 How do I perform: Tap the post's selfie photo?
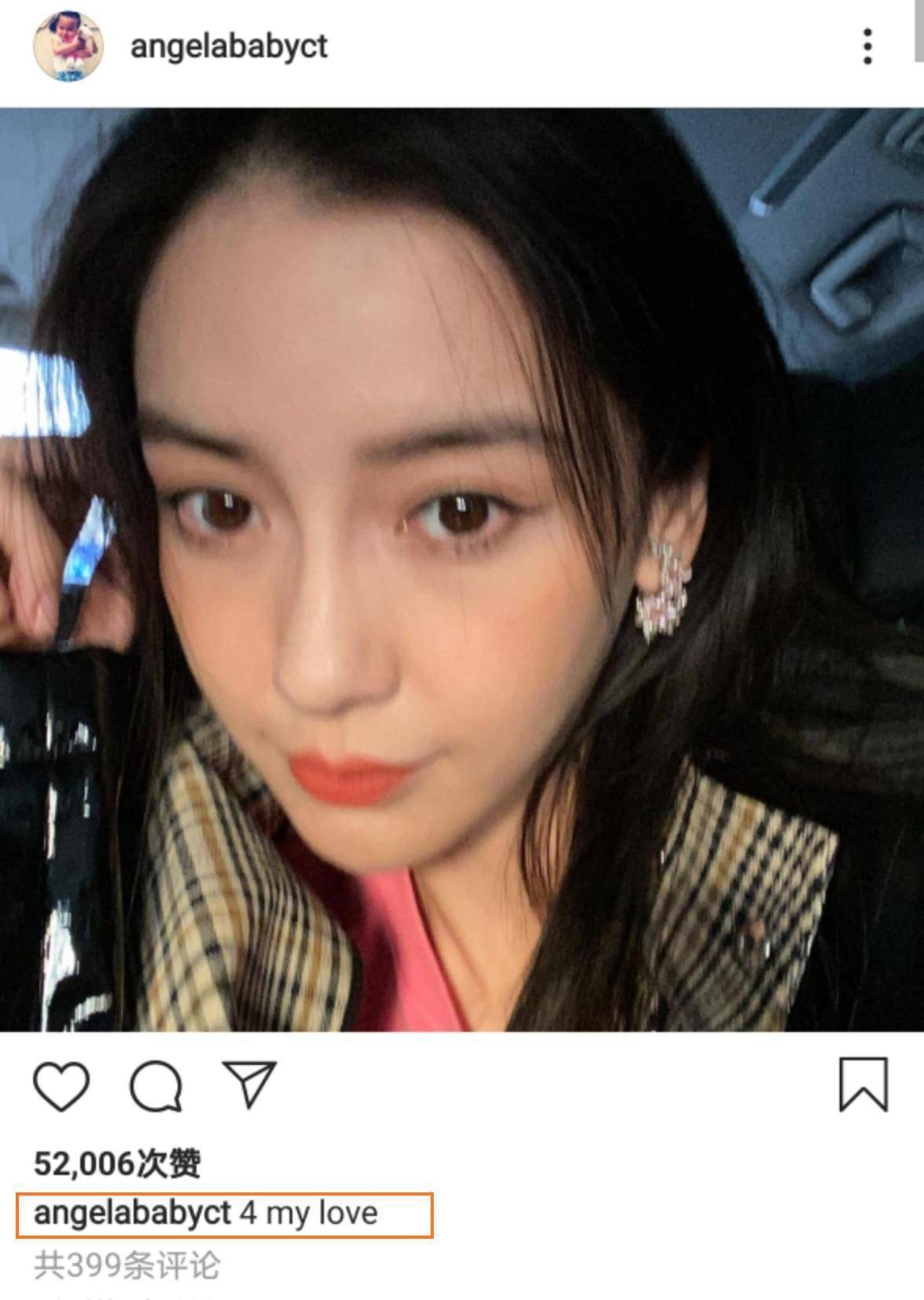click(x=462, y=569)
